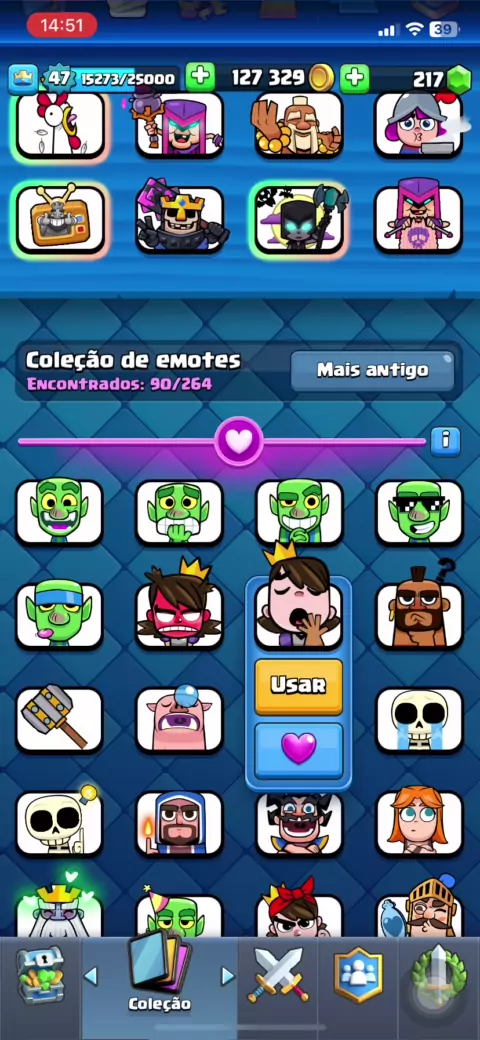
Task: Tap the yellow Usar button
Action: [x=298, y=686]
